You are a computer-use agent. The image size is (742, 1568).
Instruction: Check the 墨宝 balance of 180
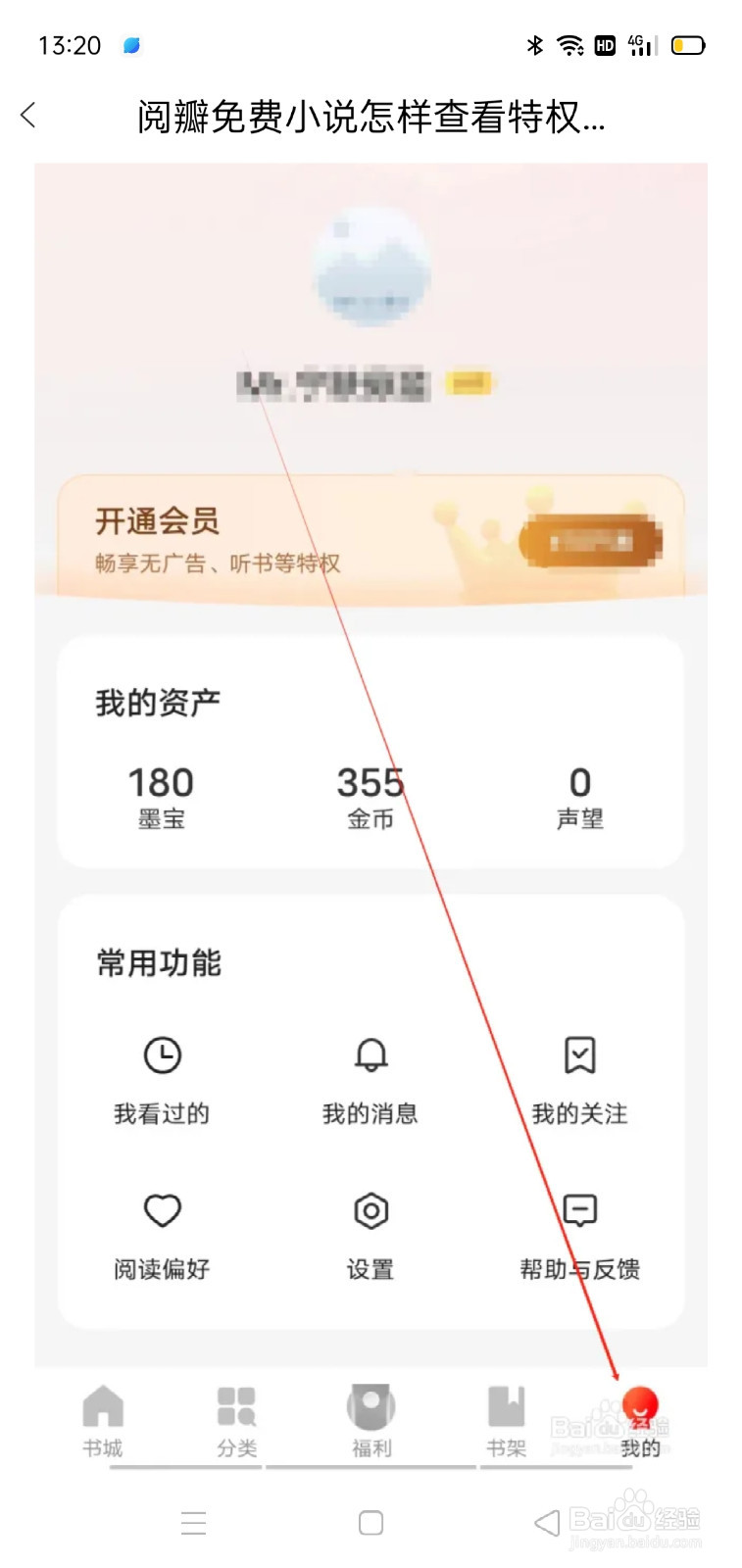161,796
